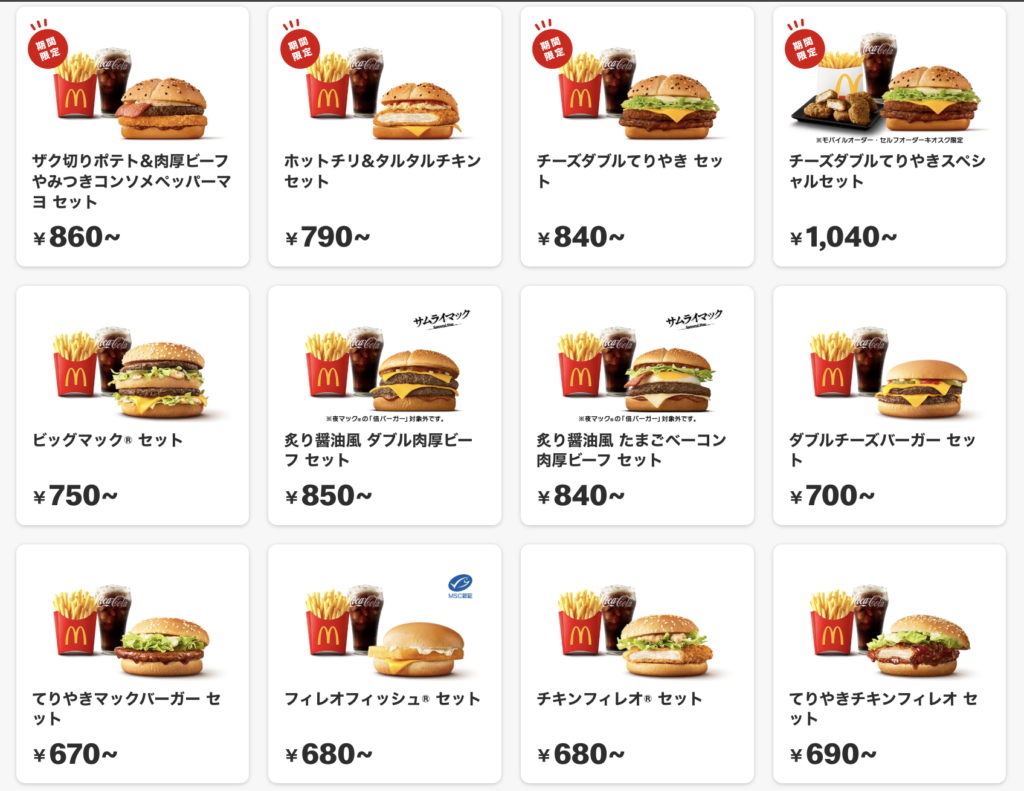Select the 炙り醤油風 ダブル肉厚ビーフ セット card

384,405
